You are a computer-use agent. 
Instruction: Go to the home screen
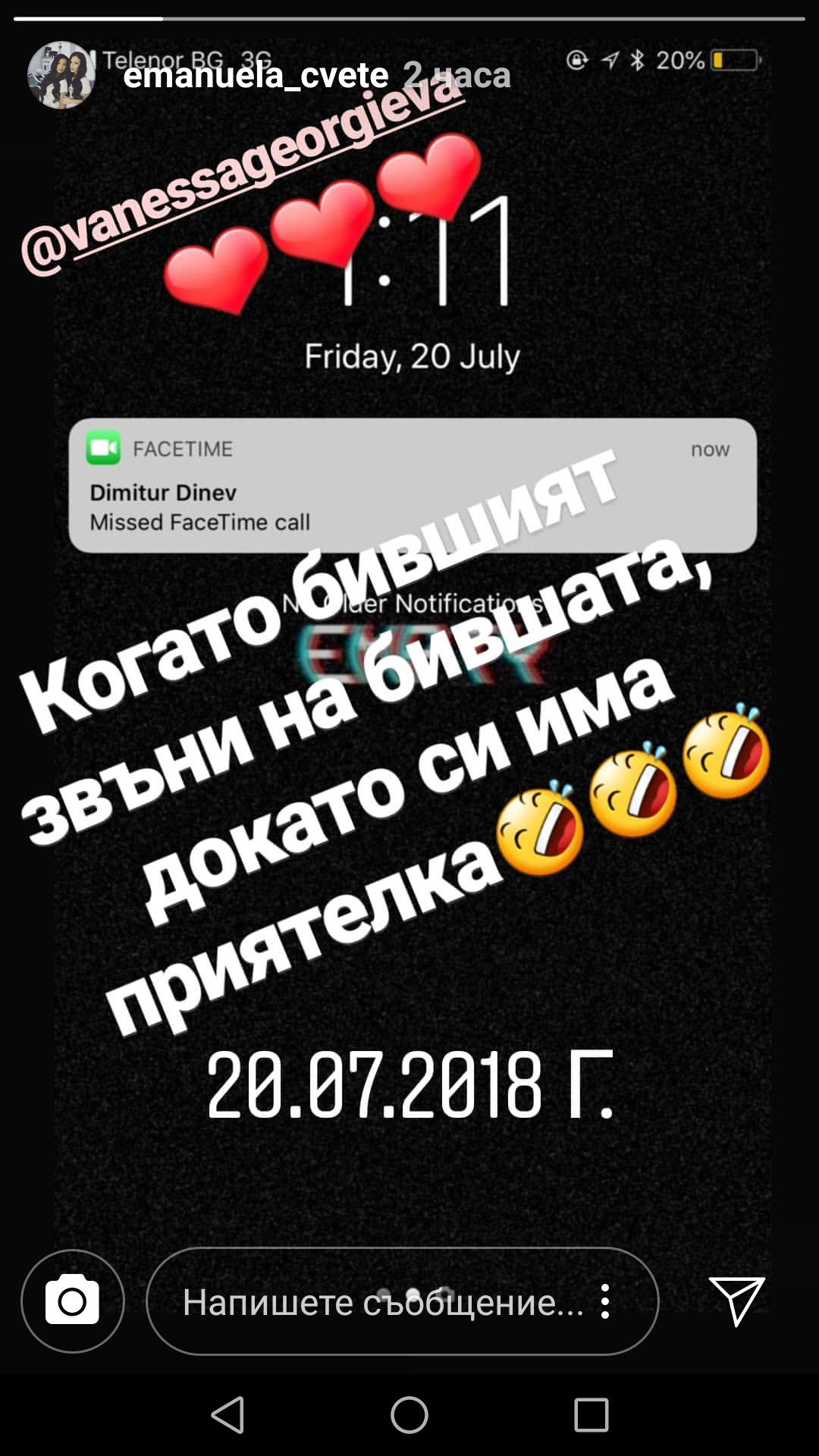[409, 1415]
